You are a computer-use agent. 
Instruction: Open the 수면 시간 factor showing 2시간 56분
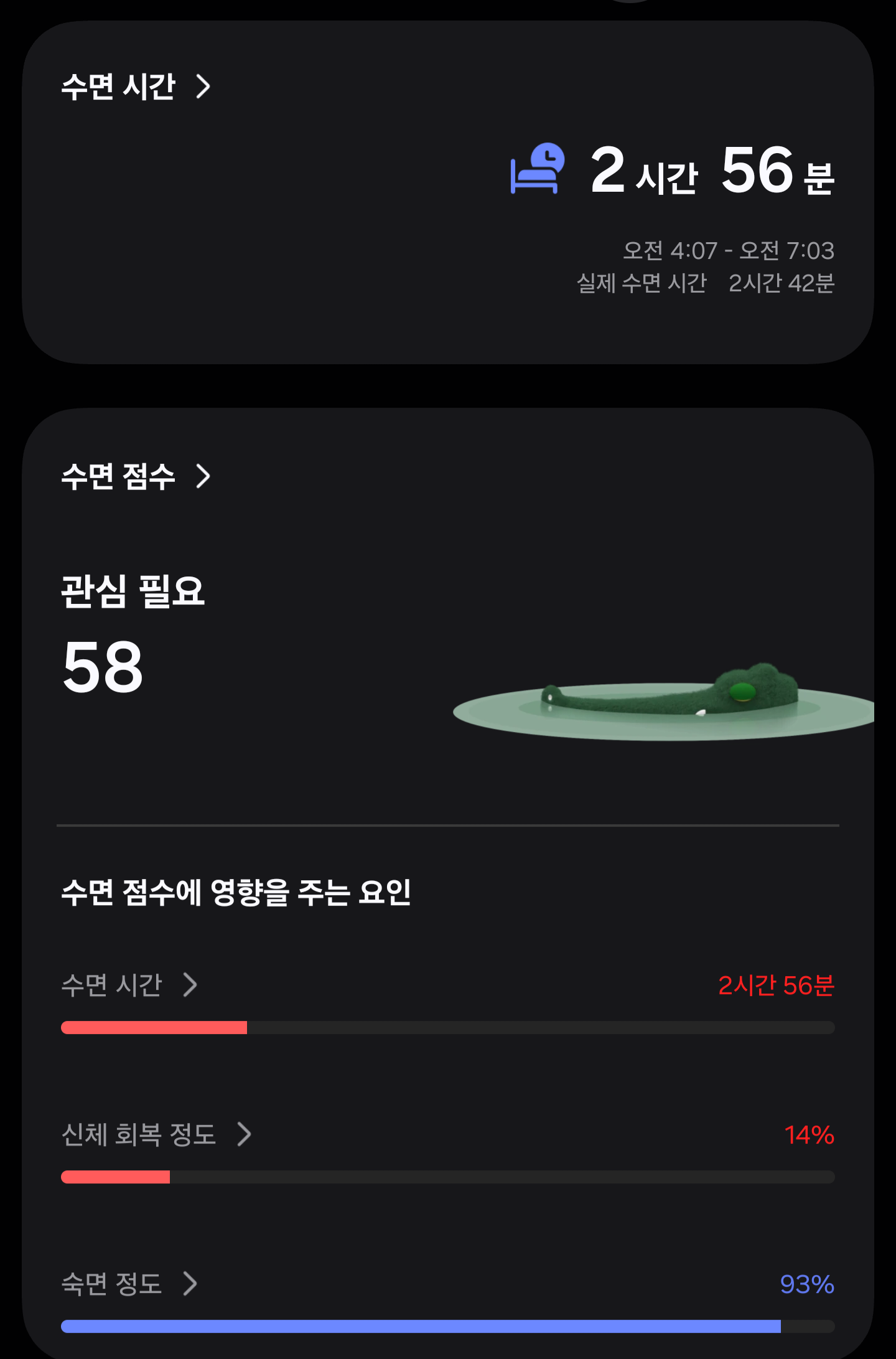tap(129, 985)
